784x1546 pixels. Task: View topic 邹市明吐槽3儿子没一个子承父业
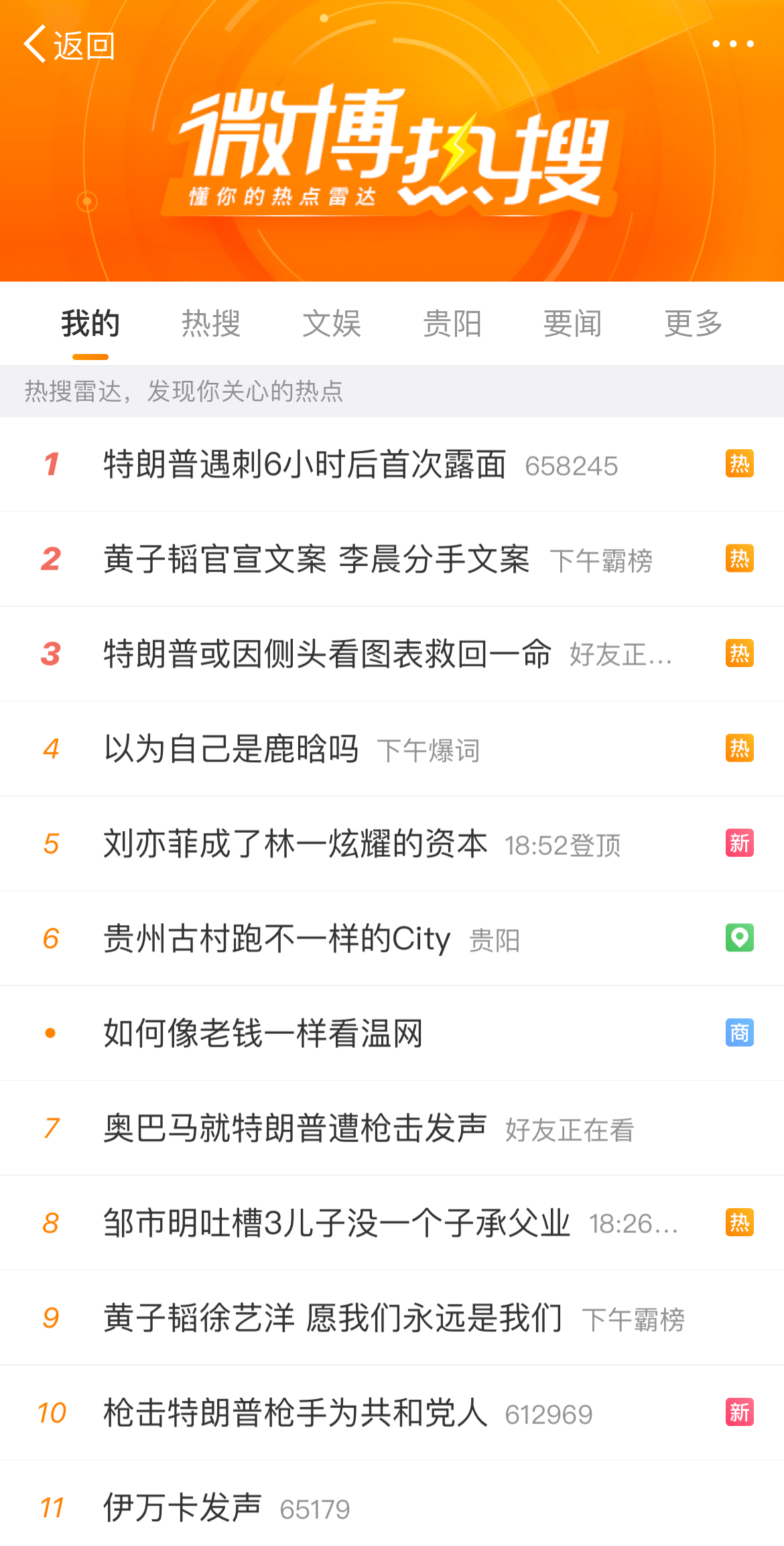336,1224
